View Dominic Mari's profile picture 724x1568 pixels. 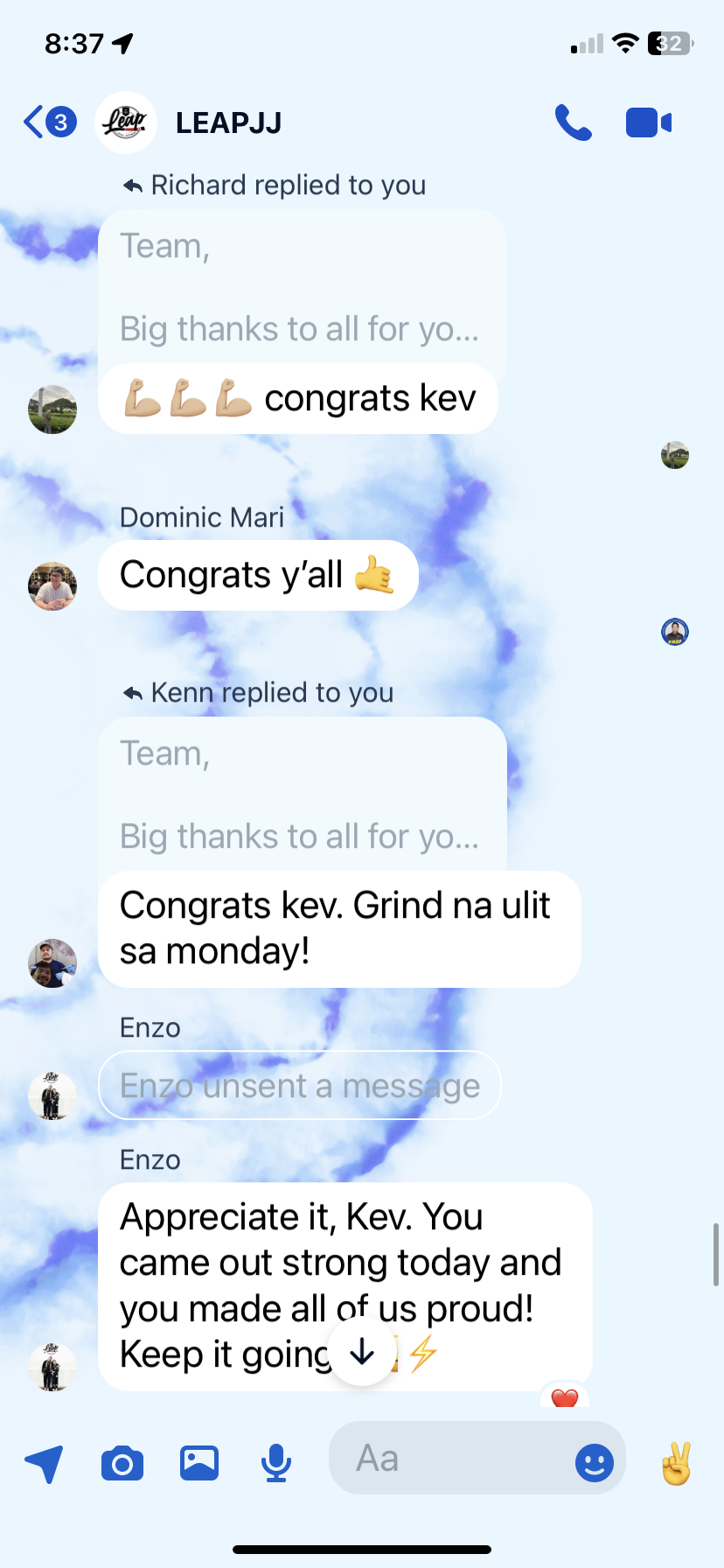point(52,586)
